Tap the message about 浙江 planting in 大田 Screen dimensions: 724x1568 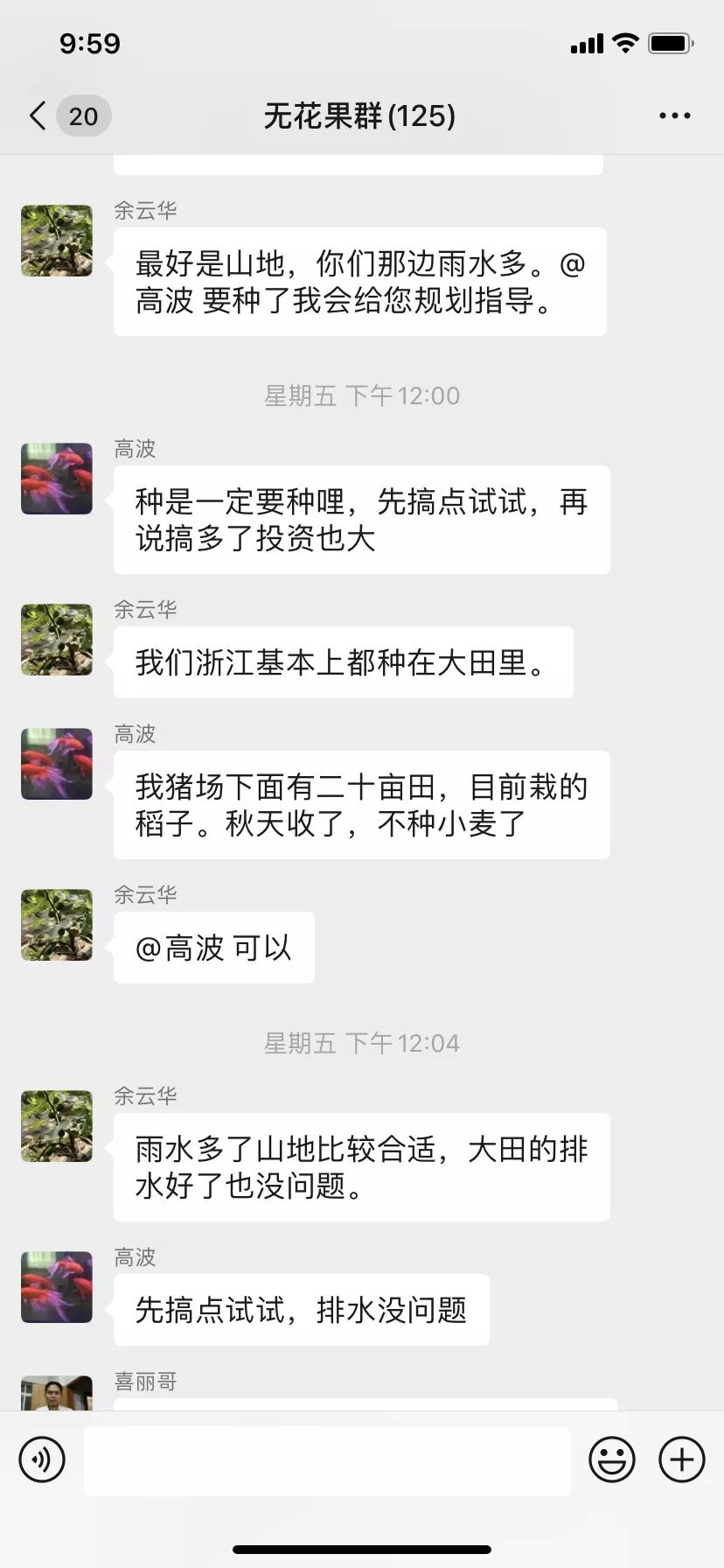[342, 662]
